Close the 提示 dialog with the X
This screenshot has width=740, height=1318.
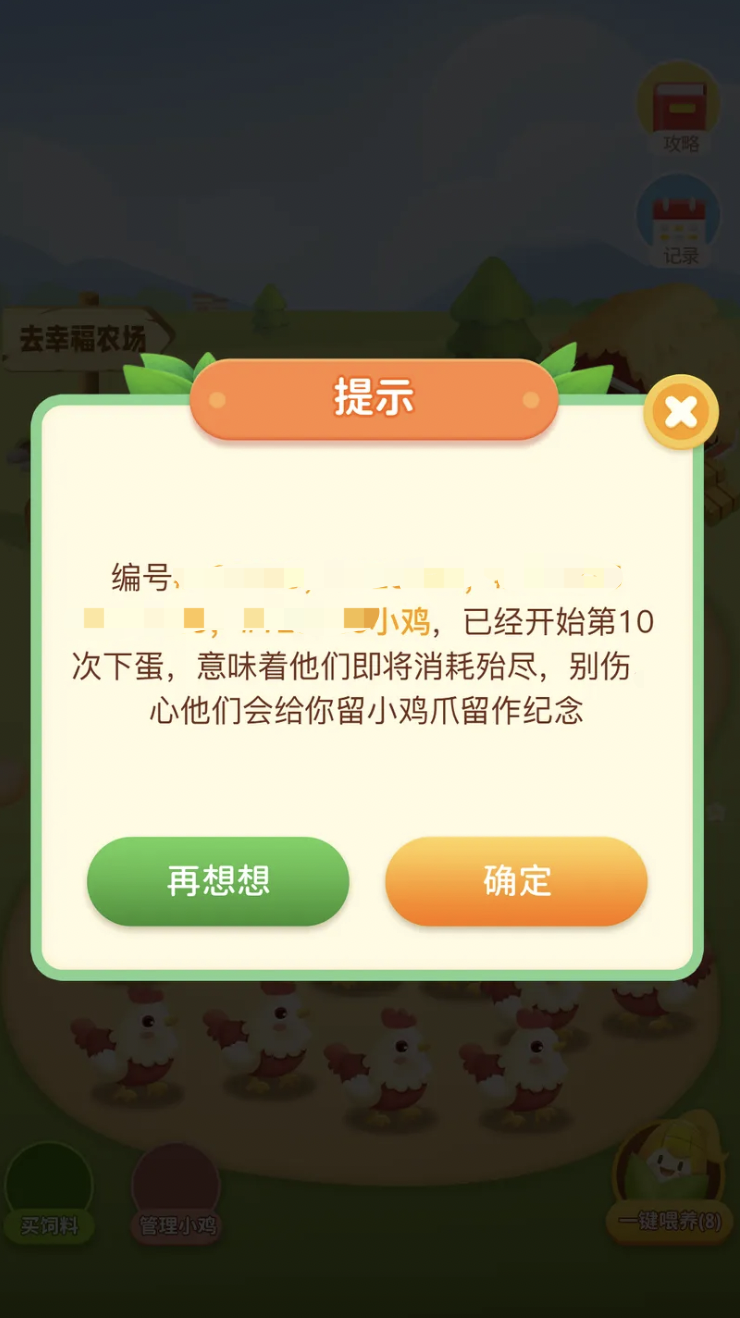(x=681, y=411)
